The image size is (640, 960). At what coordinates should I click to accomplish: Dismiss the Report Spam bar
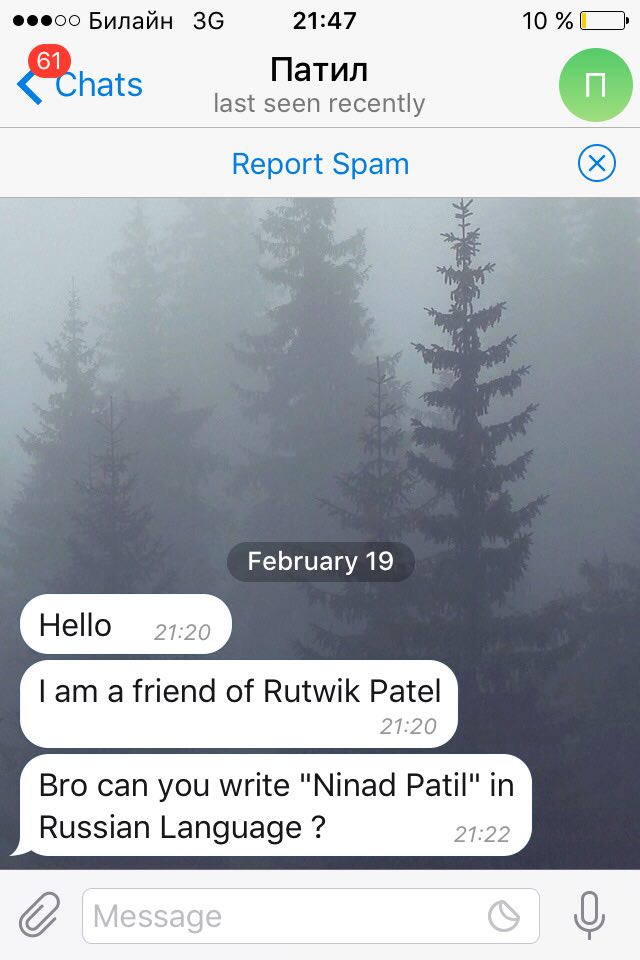596,163
